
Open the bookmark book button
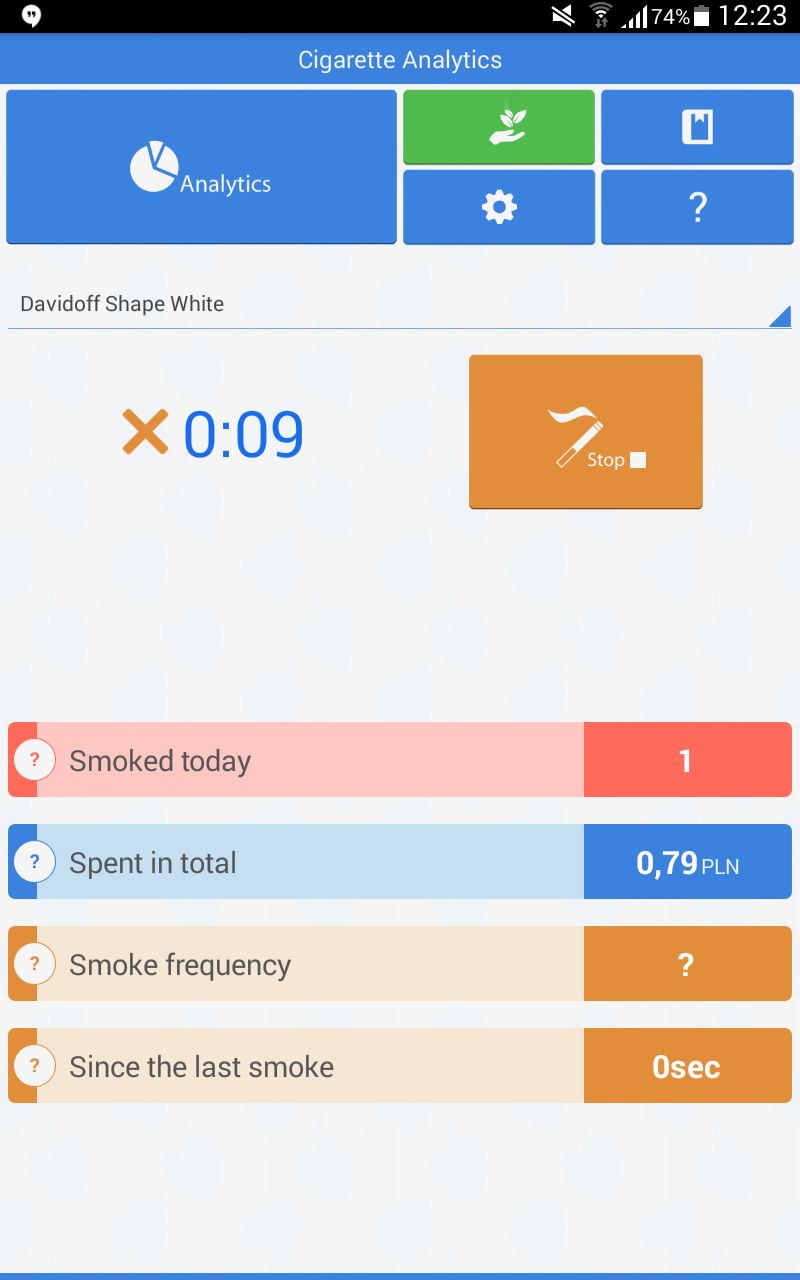point(697,127)
